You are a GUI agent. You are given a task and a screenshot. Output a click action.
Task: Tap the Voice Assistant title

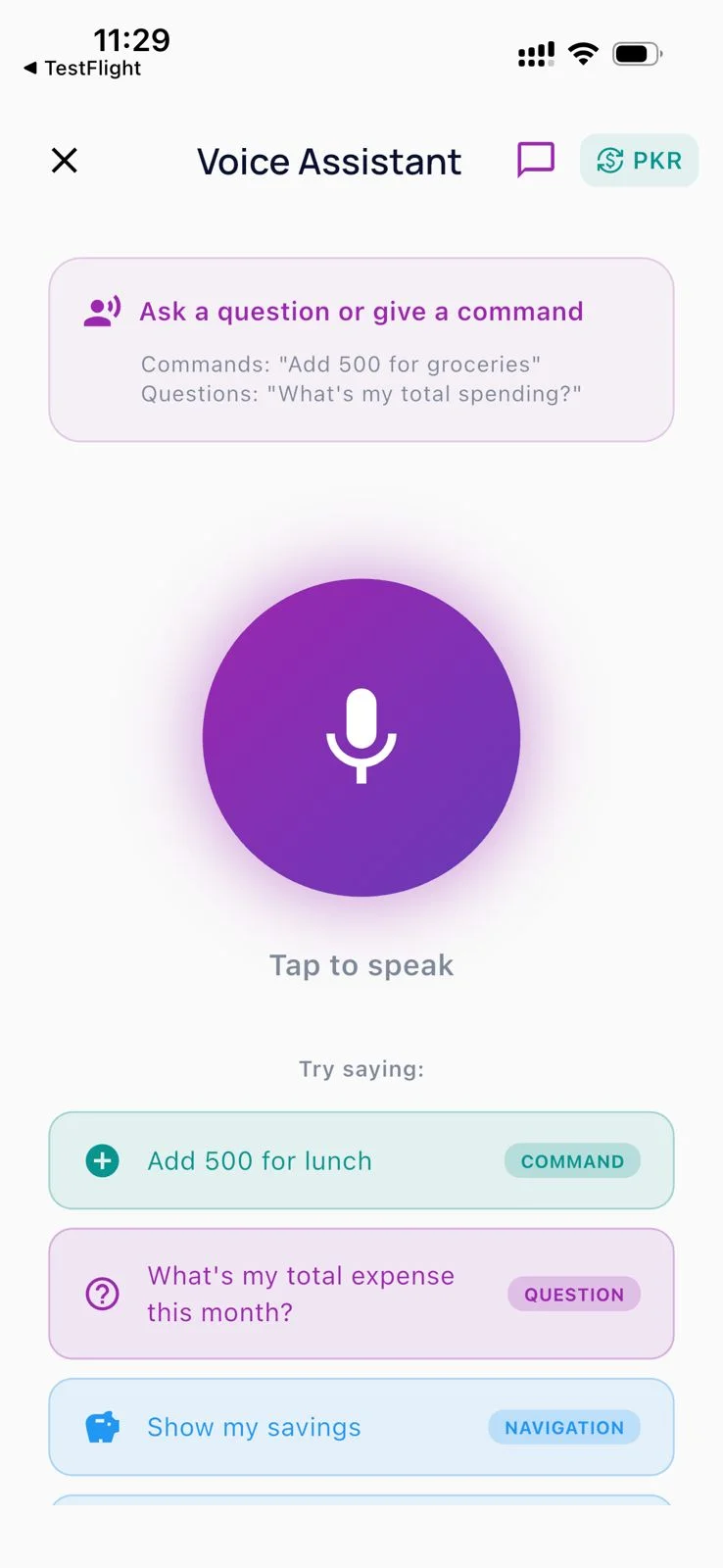[x=328, y=161]
